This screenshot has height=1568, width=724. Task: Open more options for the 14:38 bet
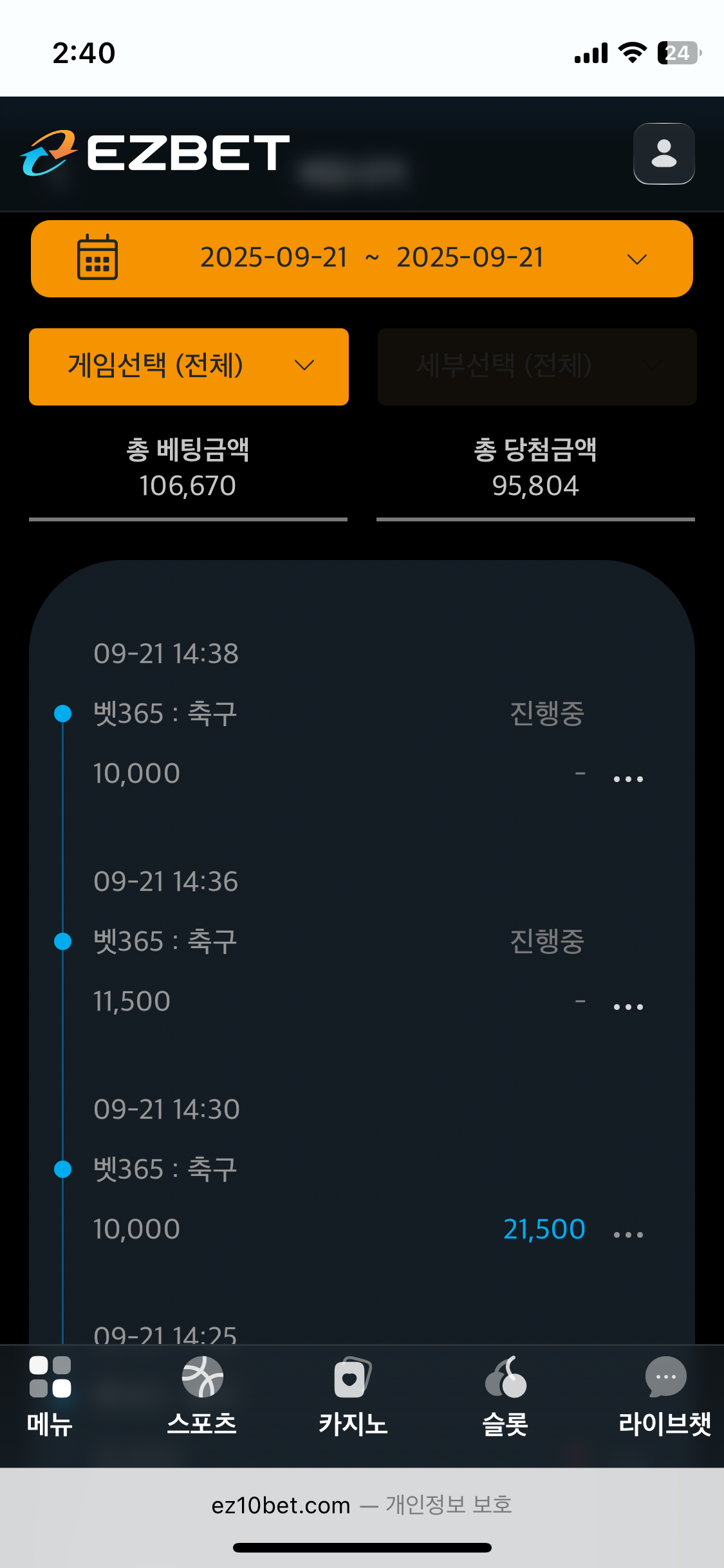point(628,779)
